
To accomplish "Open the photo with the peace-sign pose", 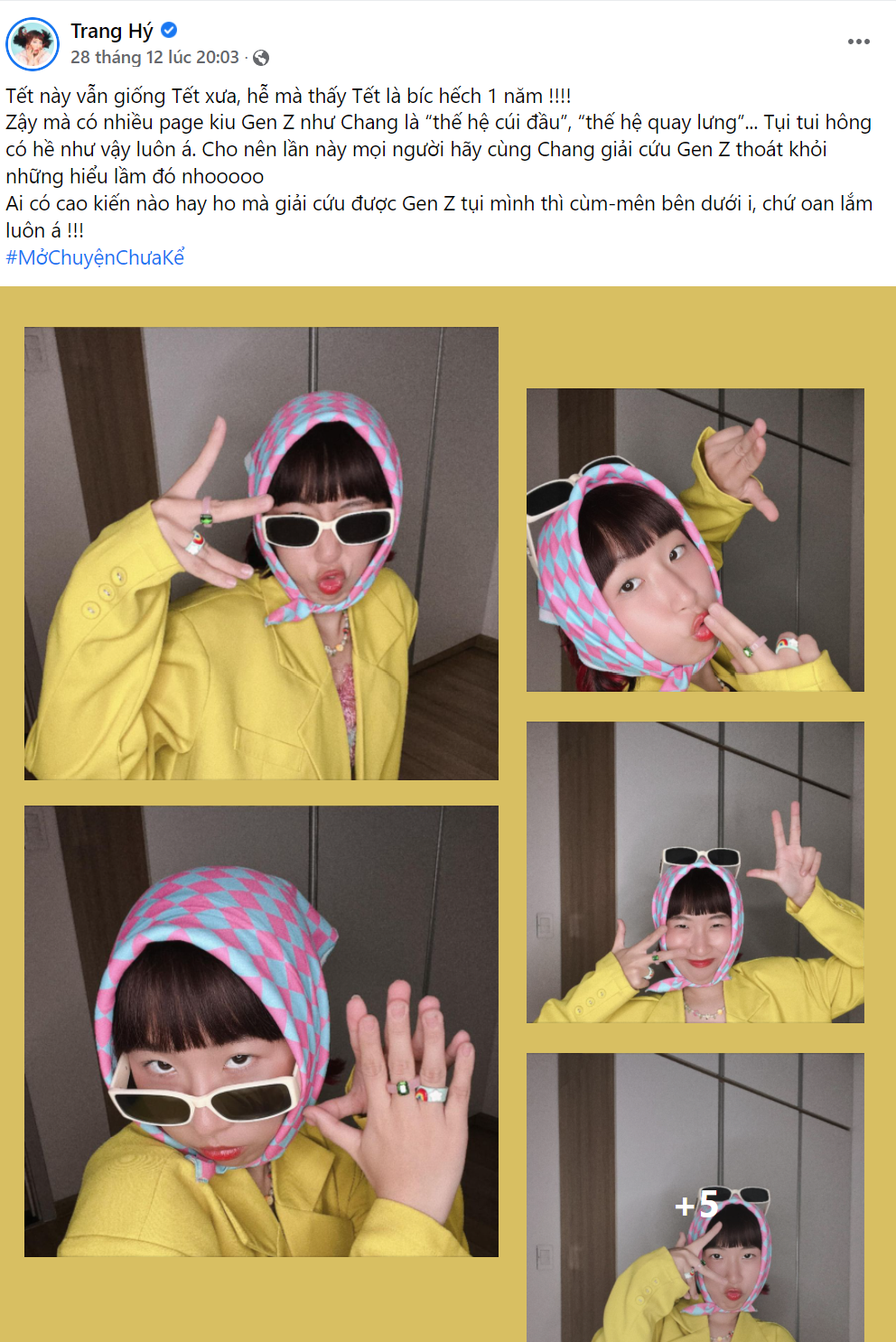I will click(x=261, y=553).
